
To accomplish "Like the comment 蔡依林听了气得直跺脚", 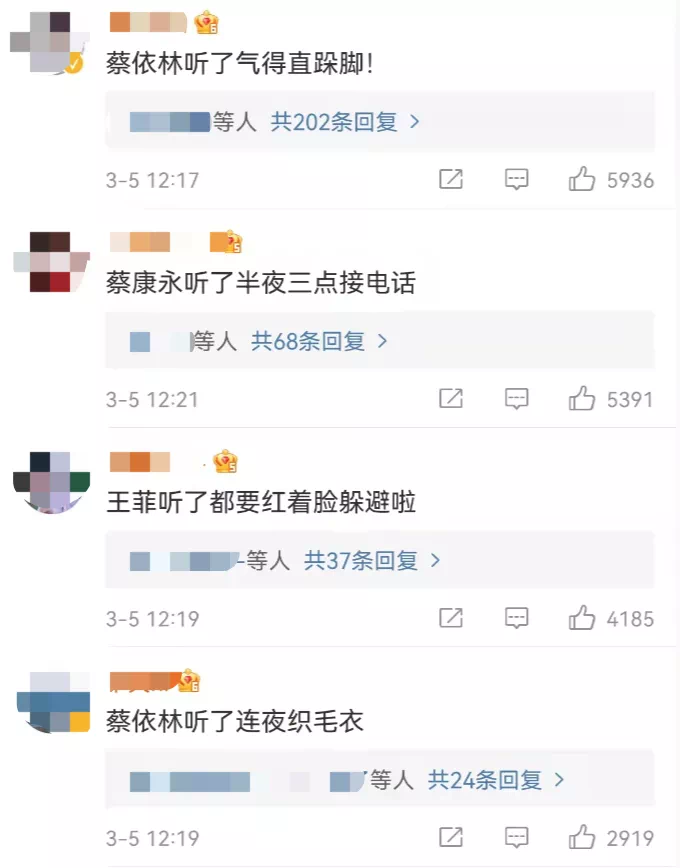I will coord(582,180).
